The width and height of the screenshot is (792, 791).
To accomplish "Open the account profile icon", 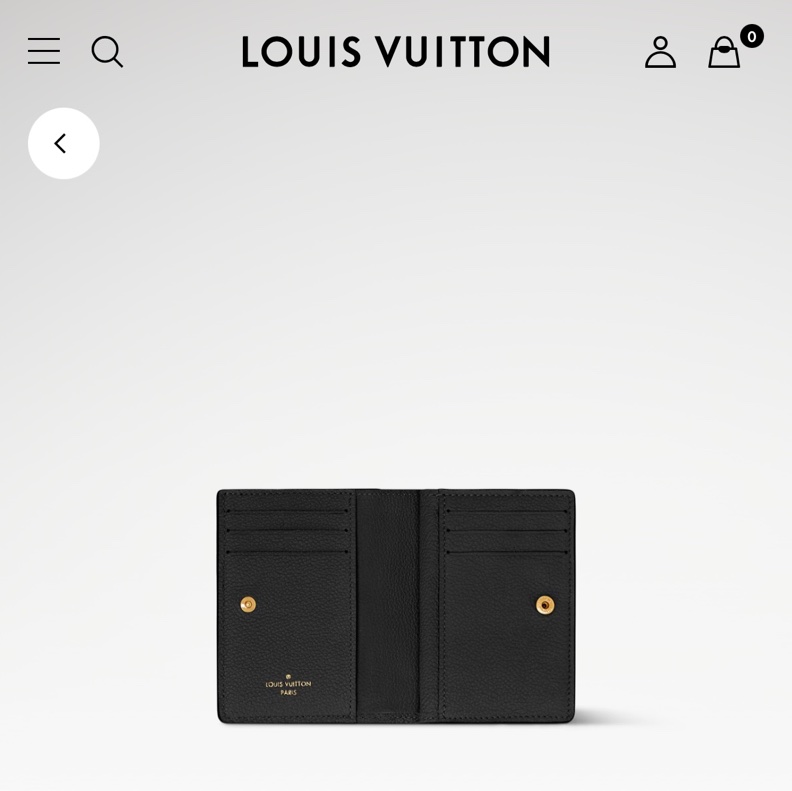I will click(x=660, y=52).
